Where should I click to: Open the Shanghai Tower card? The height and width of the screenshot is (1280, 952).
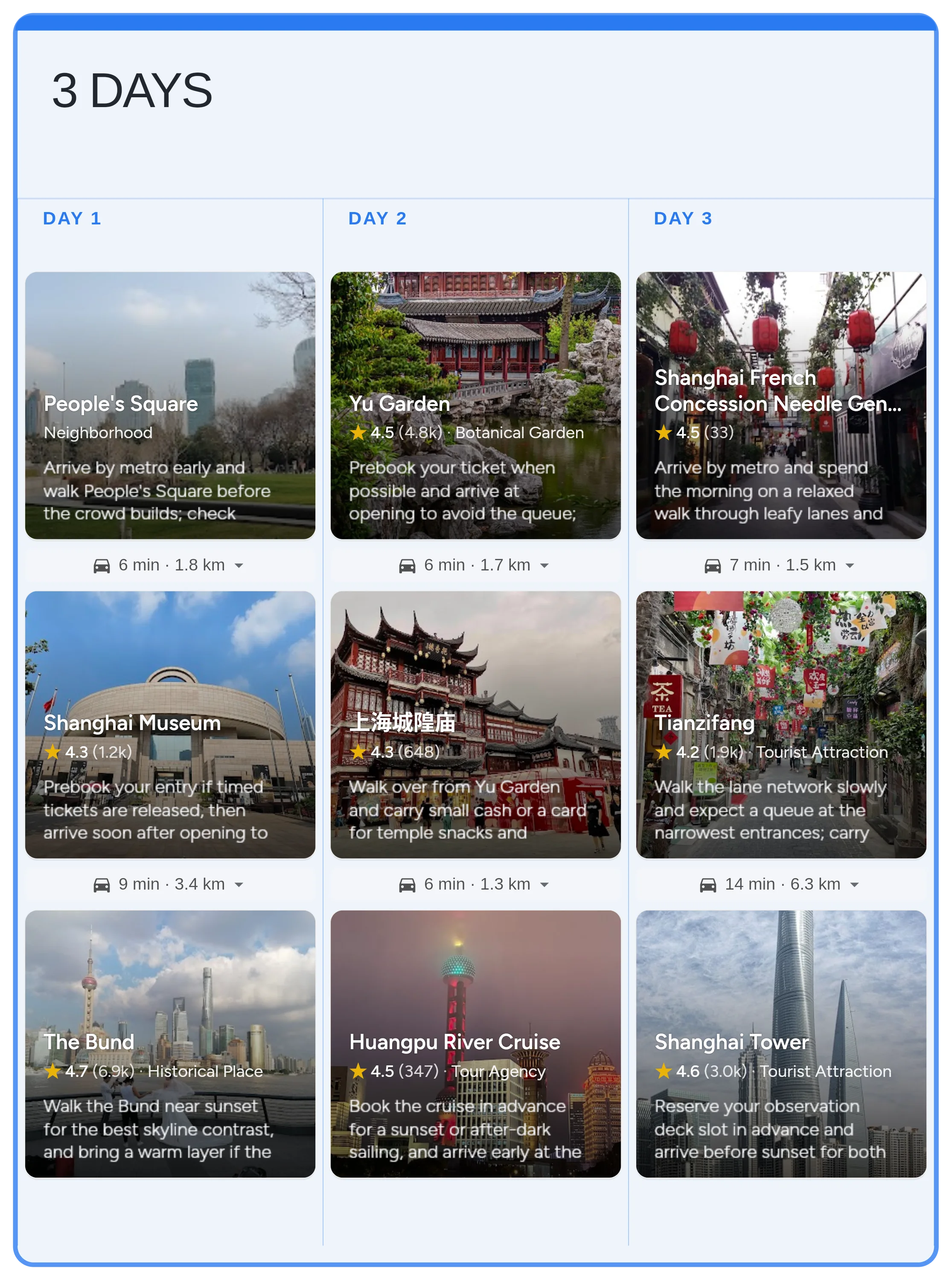point(781,1043)
